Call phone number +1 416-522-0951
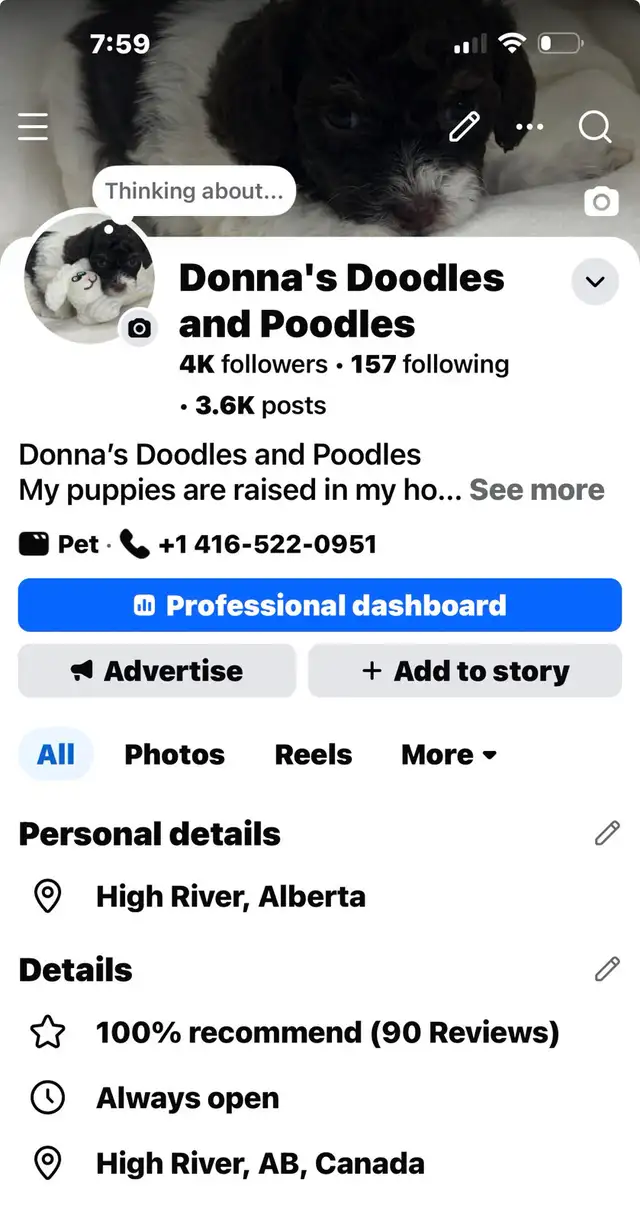The image size is (640, 1221). coord(265,545)
